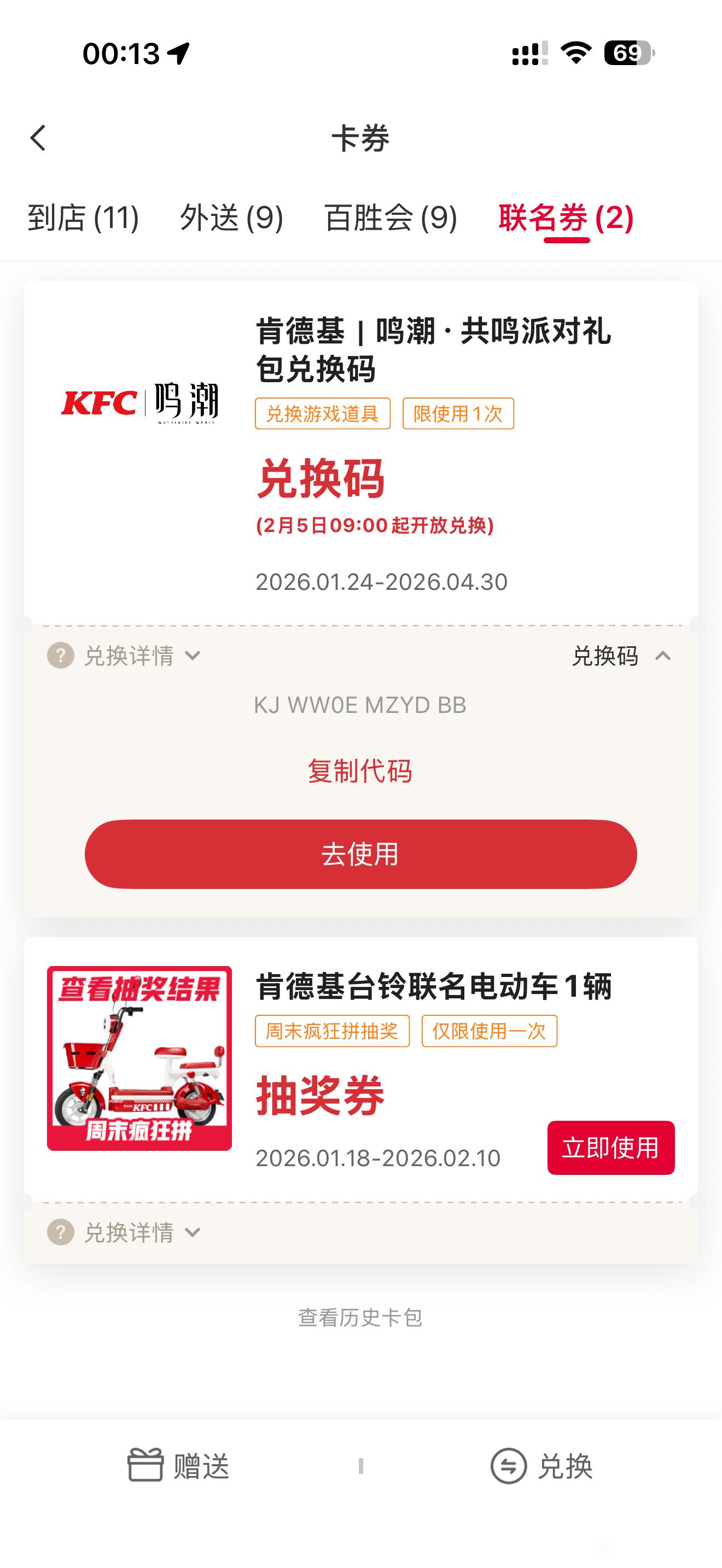Open 查看历史卡包

click(360, 1318)
